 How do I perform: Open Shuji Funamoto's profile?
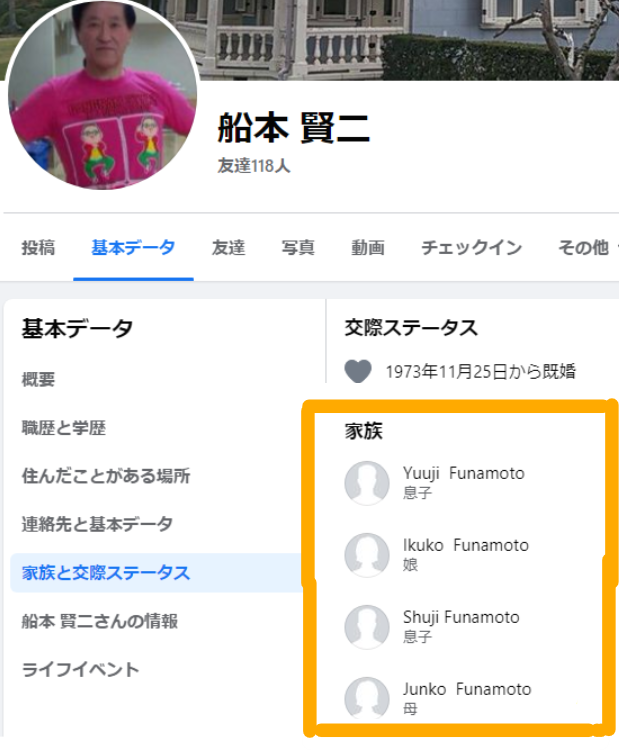[x=461, y=617]
